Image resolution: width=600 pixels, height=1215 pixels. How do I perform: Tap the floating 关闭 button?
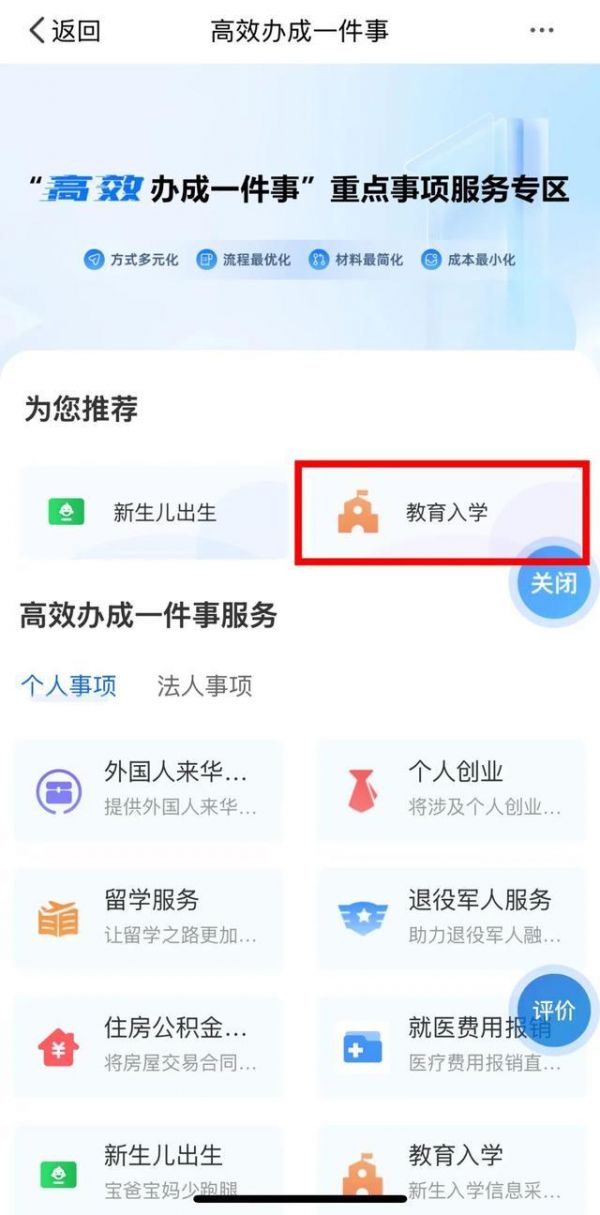point(552,583)
